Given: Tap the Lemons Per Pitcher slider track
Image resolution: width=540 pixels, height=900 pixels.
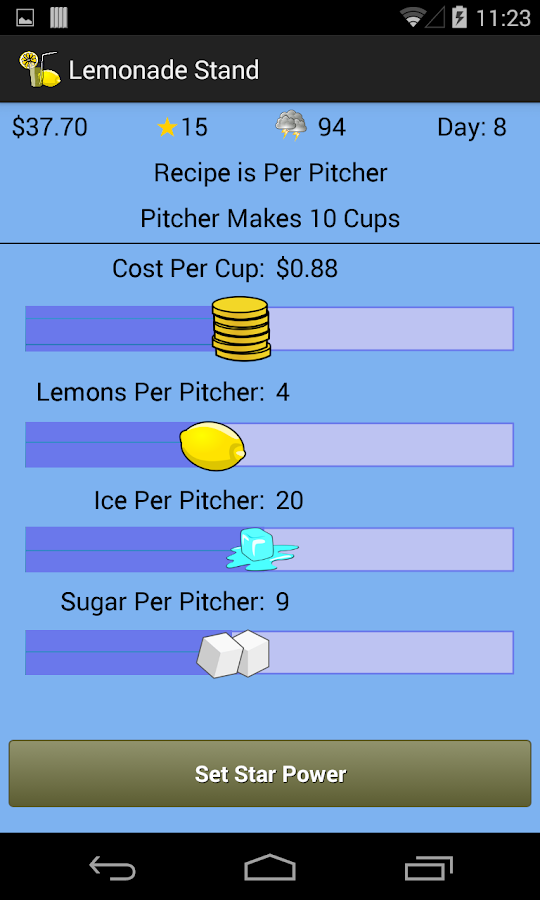Looking at the screenshot, I should pos(269,444).
